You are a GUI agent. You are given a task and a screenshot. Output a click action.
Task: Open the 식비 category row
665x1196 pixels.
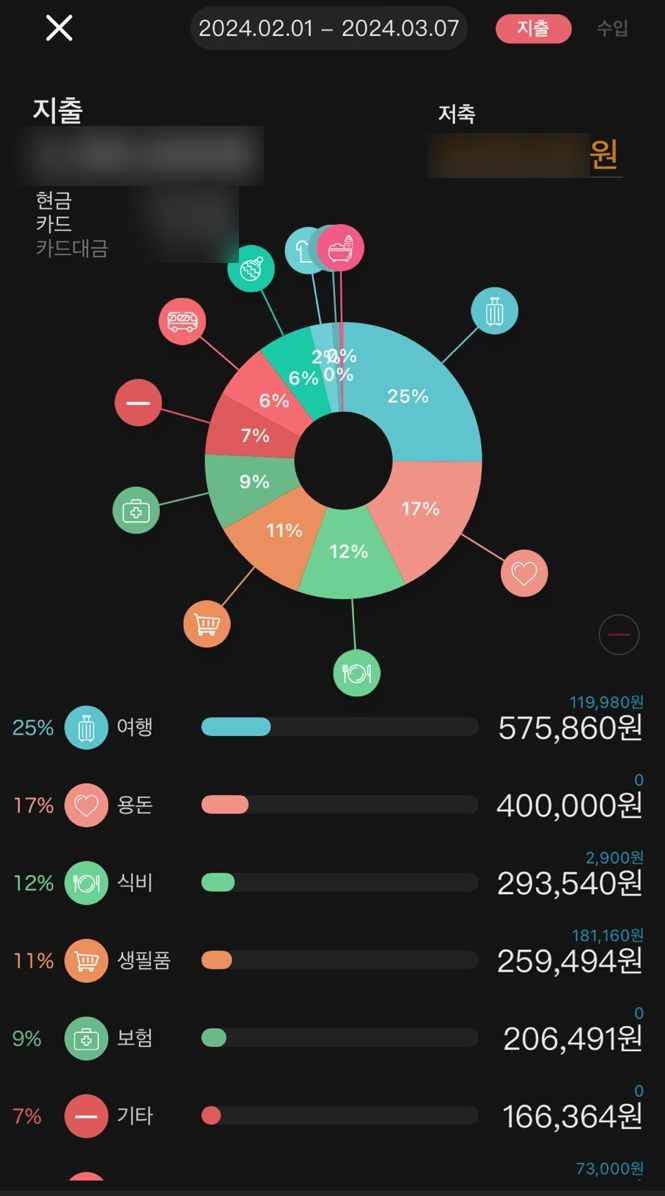point(330,883)
